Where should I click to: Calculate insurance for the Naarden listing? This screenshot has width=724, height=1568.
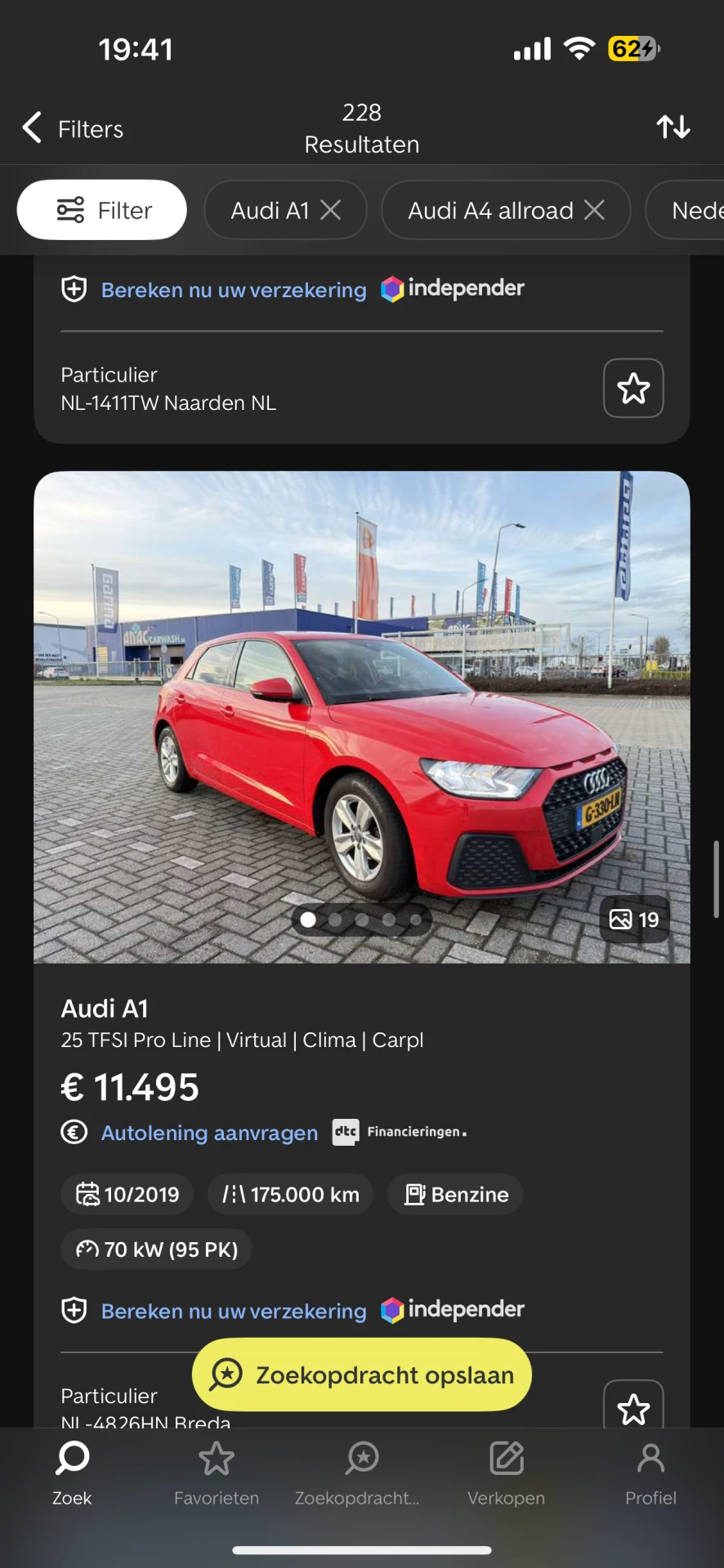coord(234,290)
